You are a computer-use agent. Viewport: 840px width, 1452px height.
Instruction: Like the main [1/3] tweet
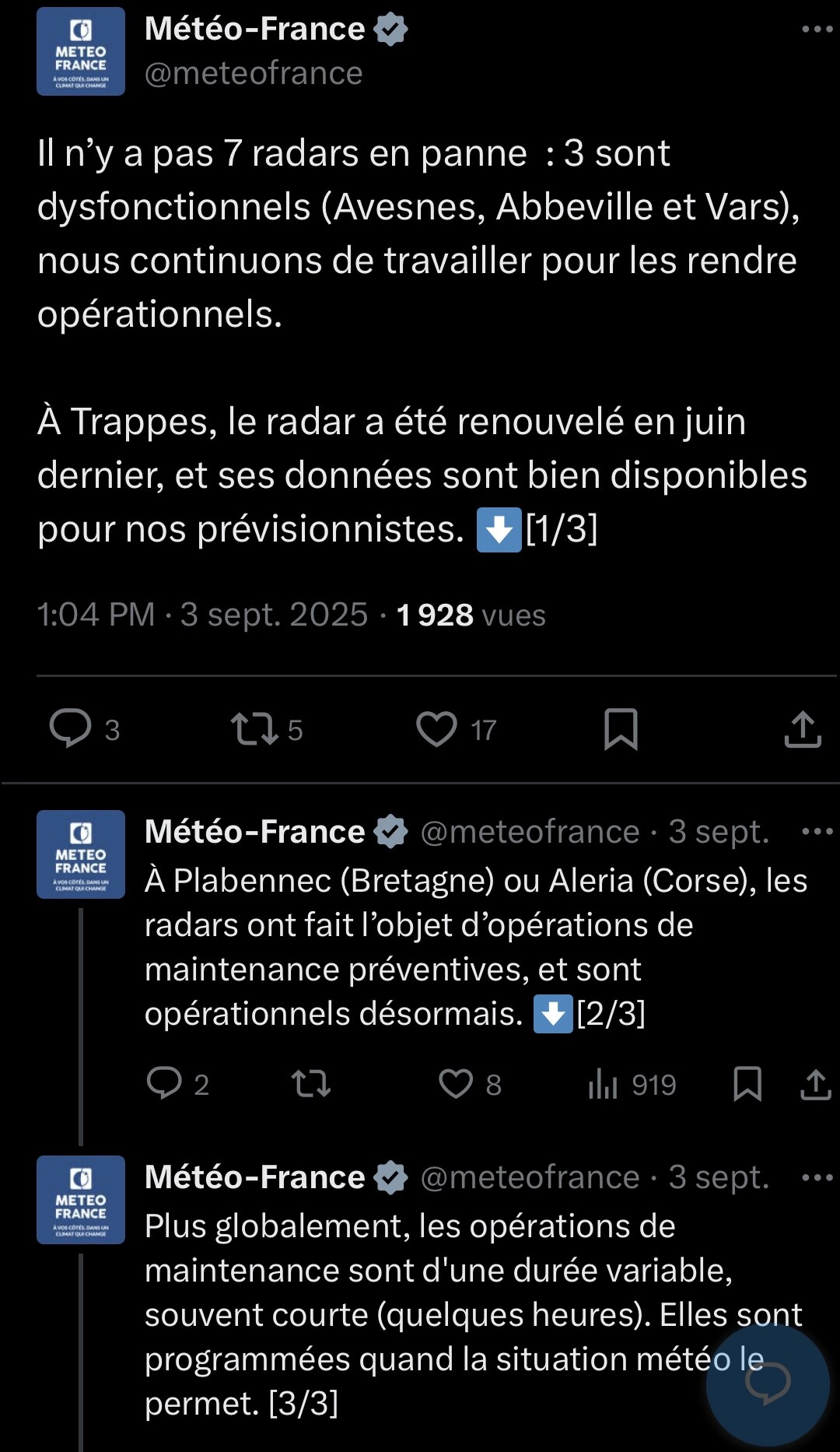pyautogui.click(x=436, y=729)
